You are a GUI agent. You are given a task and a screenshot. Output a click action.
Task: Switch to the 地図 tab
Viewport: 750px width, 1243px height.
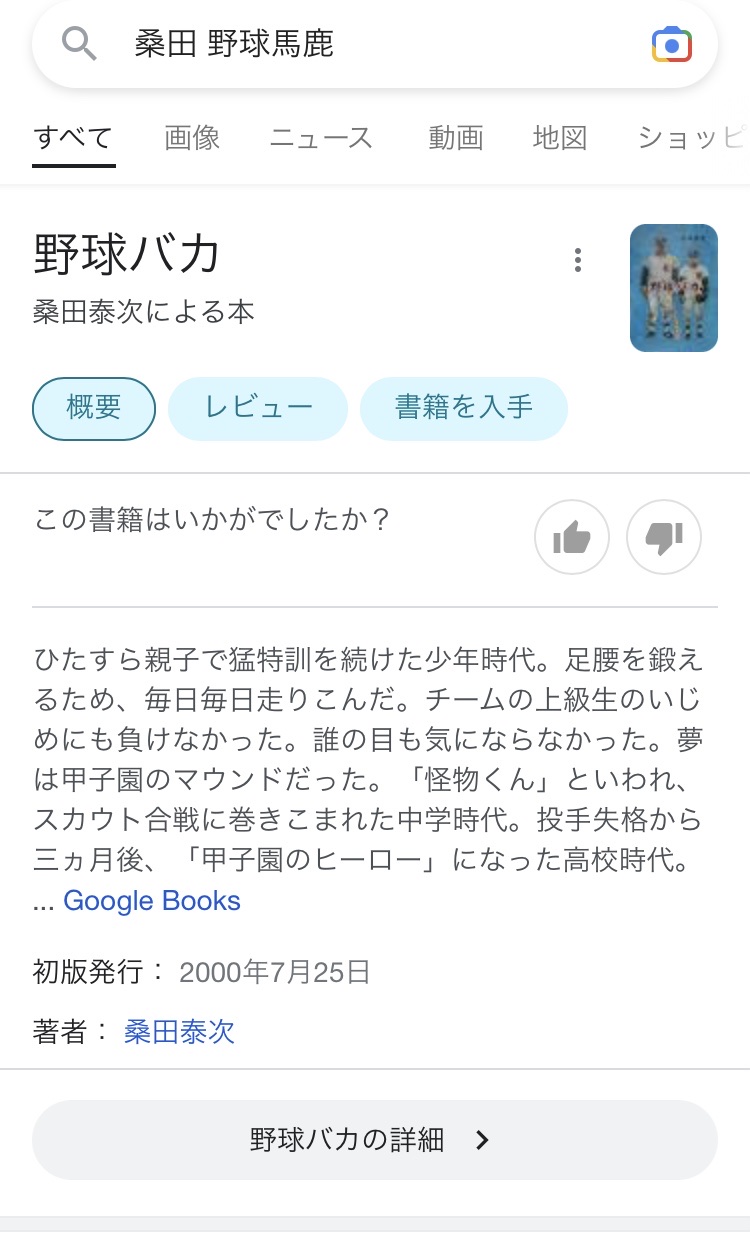[560, 138]
